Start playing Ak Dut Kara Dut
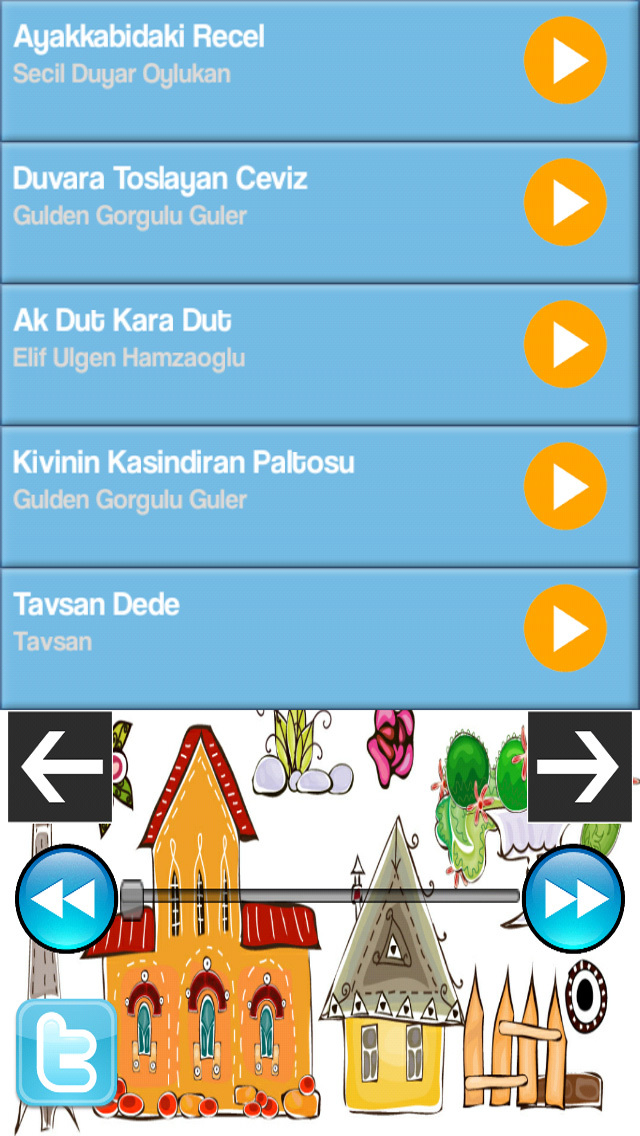This screenshot has height=1136, width=640. [x=565, y=344]
